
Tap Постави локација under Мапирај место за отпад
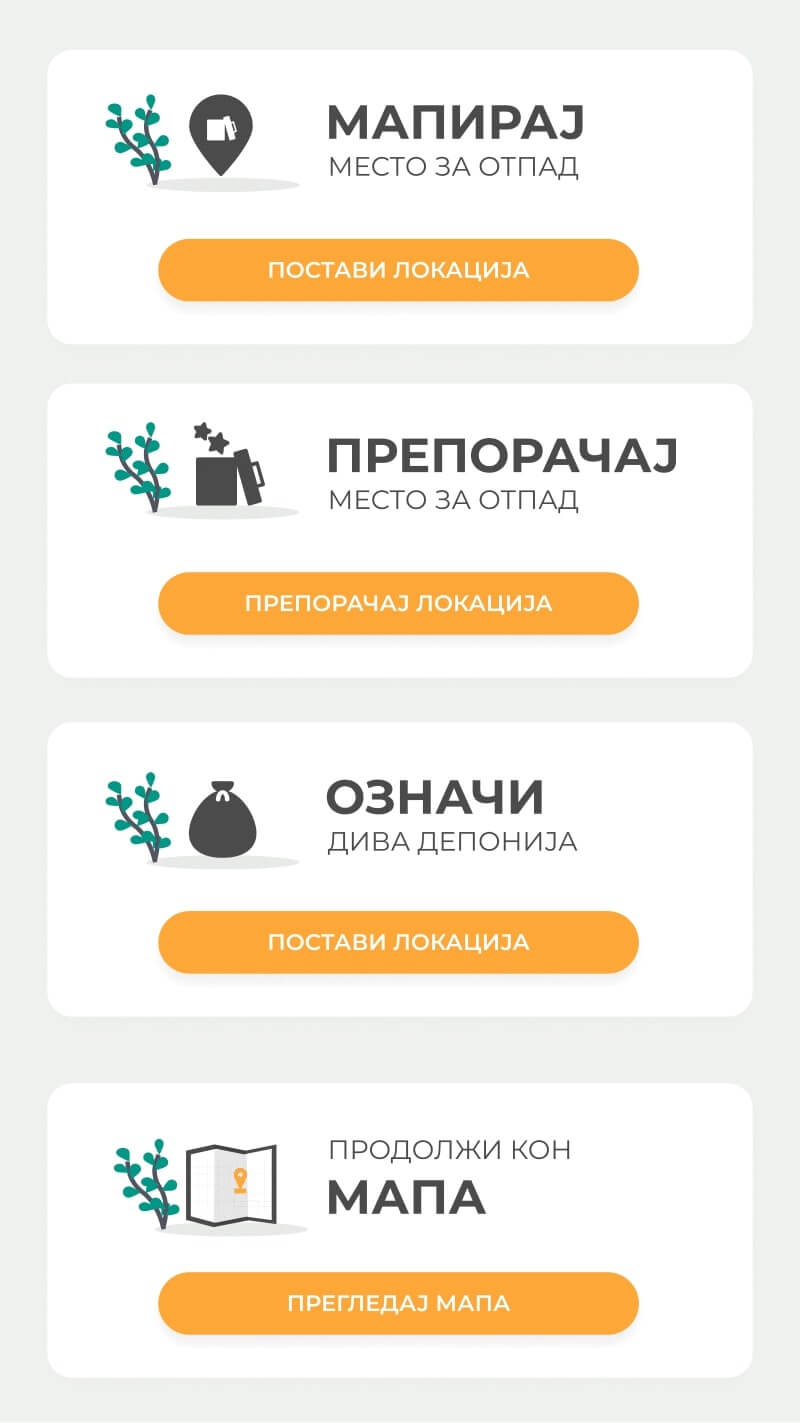point(398,270)
